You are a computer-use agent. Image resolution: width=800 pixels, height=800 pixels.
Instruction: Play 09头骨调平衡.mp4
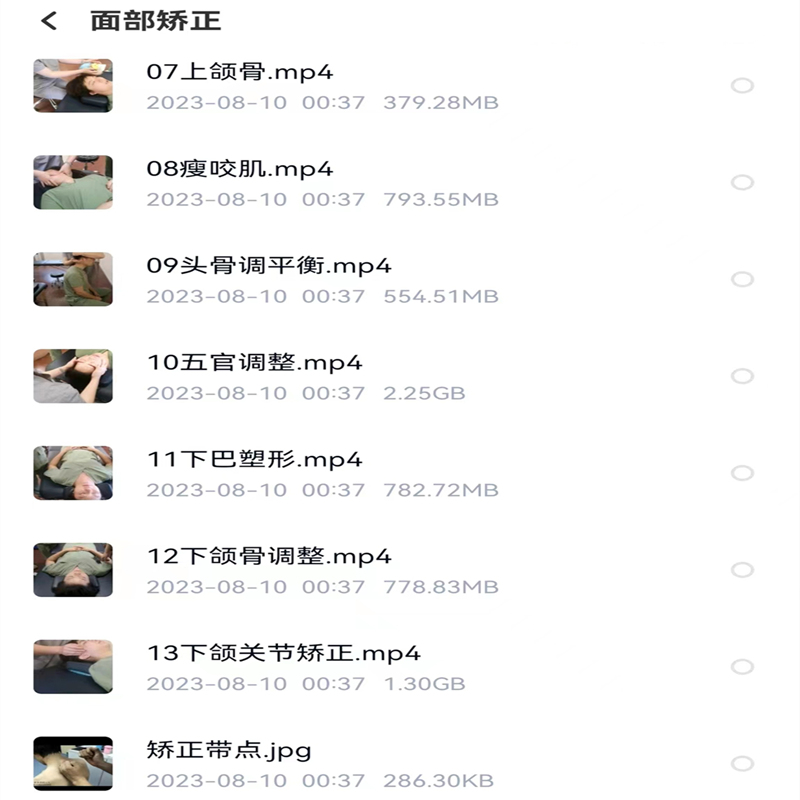point(269,266)
